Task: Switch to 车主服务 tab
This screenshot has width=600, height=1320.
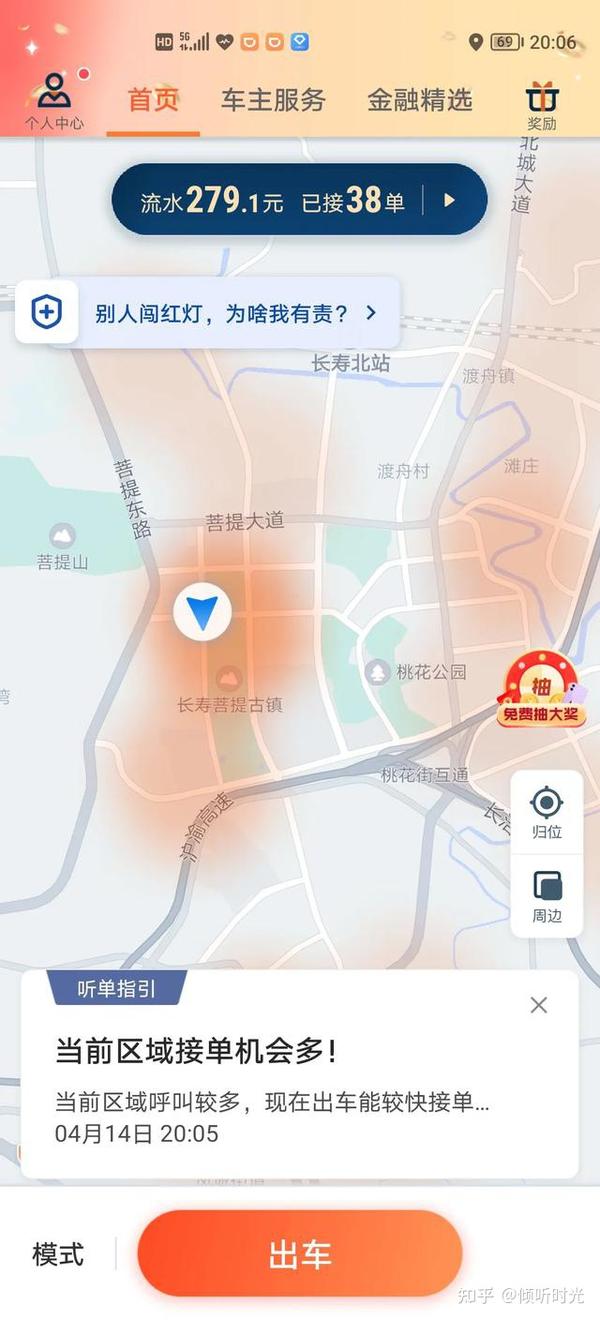Action: (x=273, y=100)
